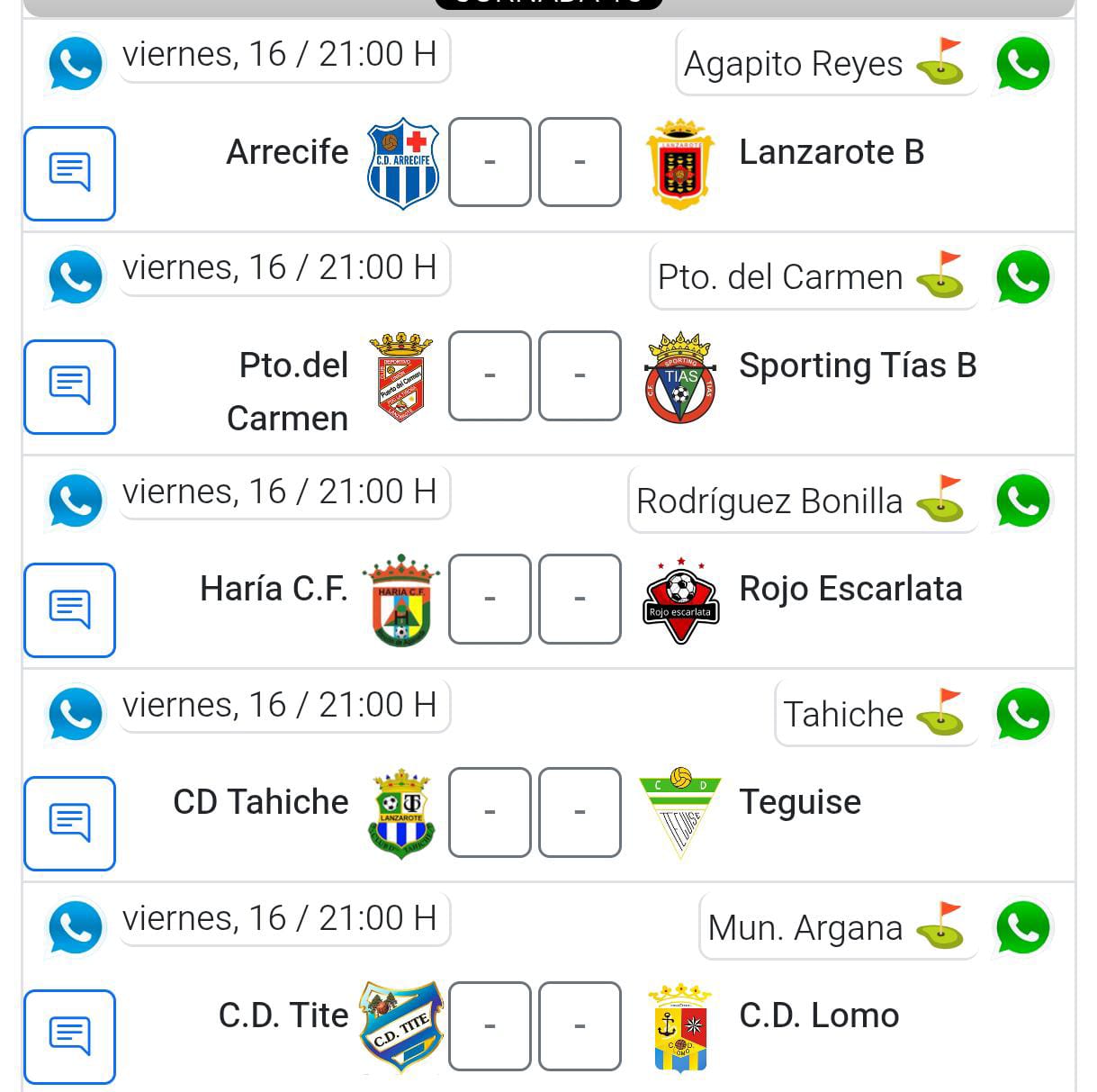Enter C.D. Lomo away score
The width and height of the screenshot is (1097, 1092).
(x=580, y=1025)
